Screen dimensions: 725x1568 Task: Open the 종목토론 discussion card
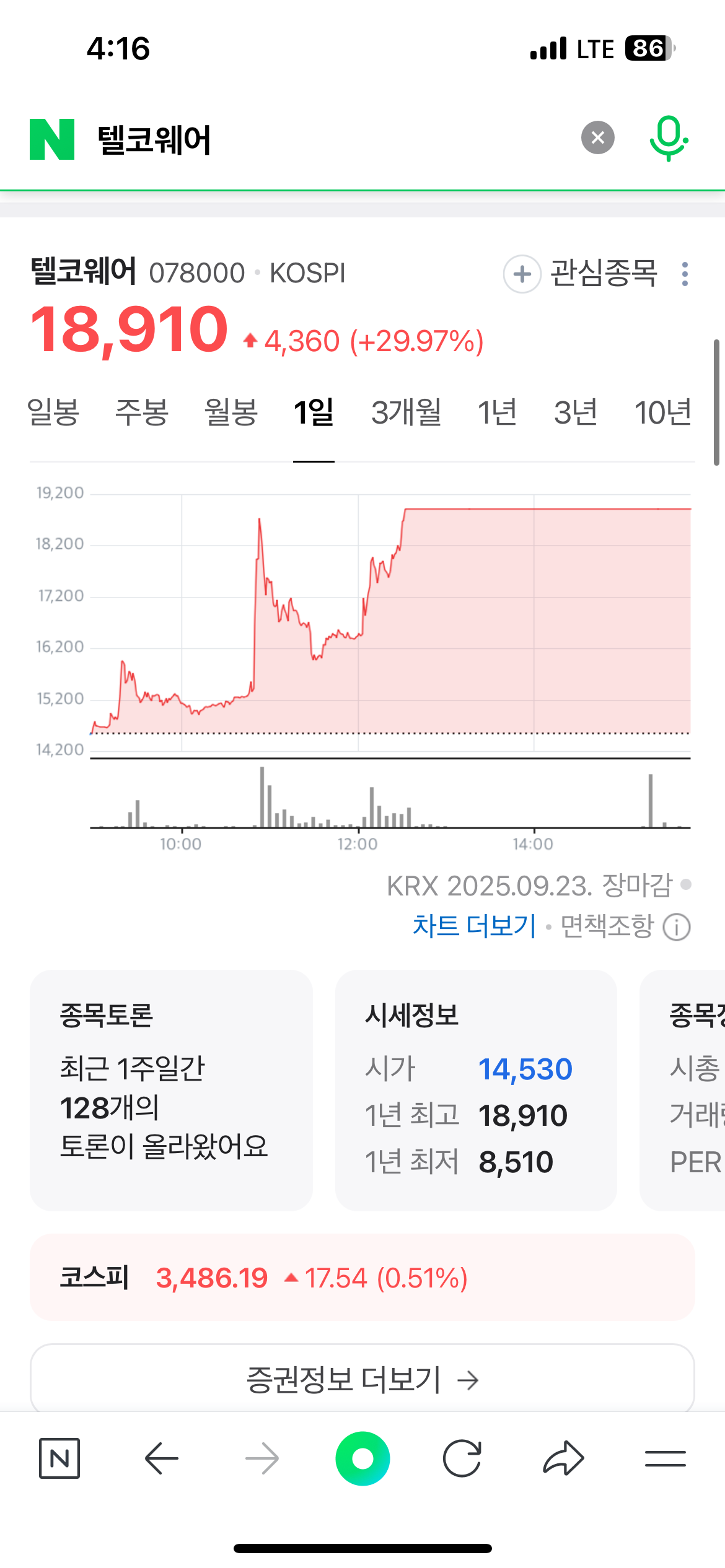171,1090
